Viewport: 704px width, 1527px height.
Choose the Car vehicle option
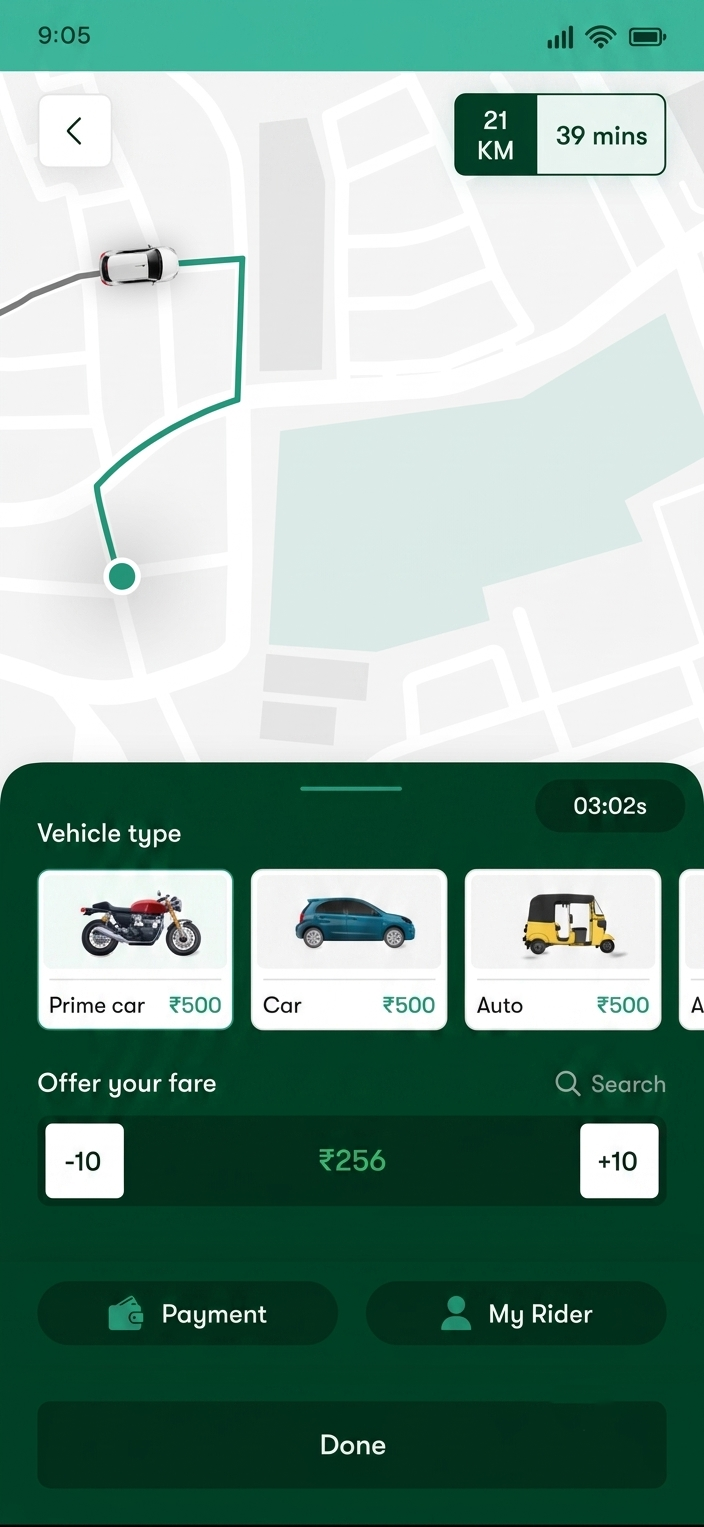pos(349,949)
